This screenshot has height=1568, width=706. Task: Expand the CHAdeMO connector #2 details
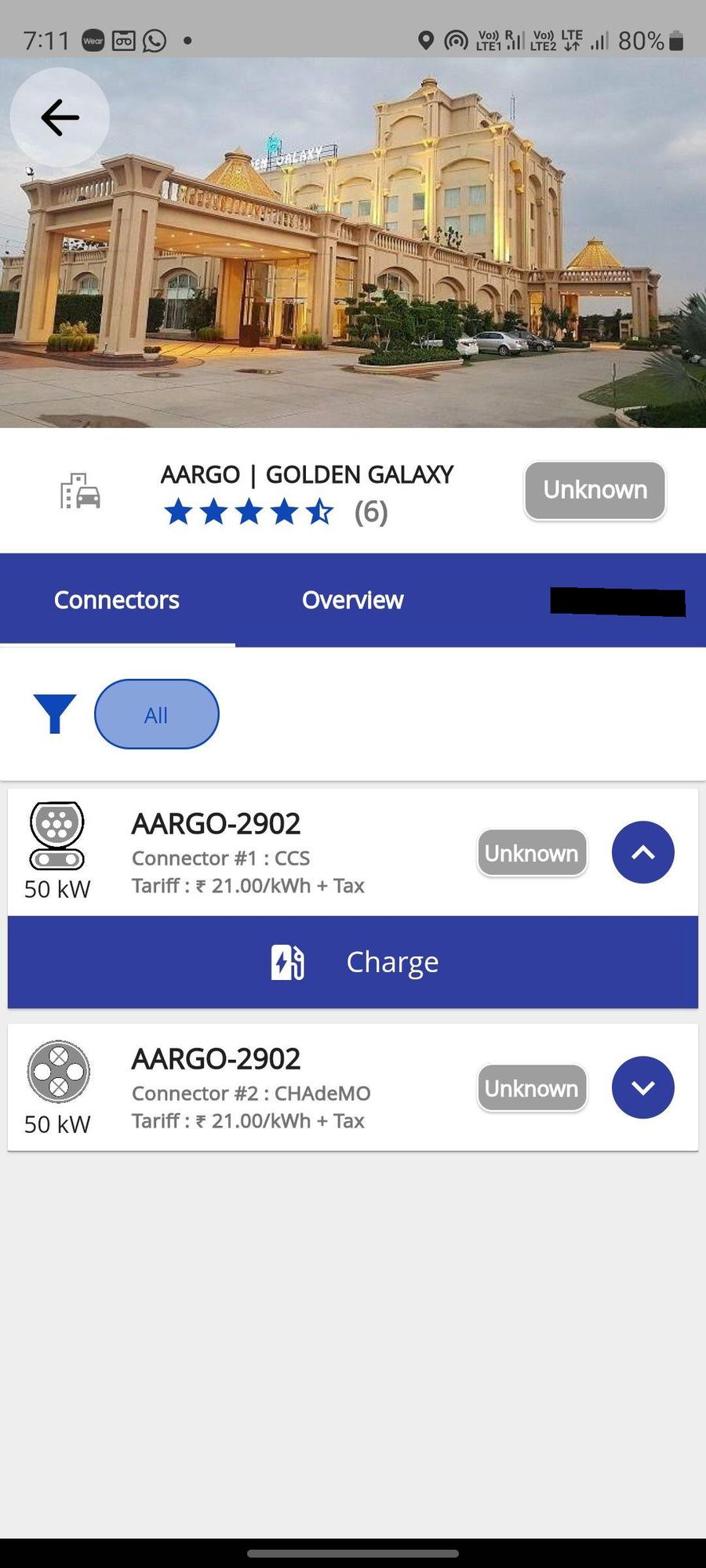pyautogui.click(x=642, y=1087)
